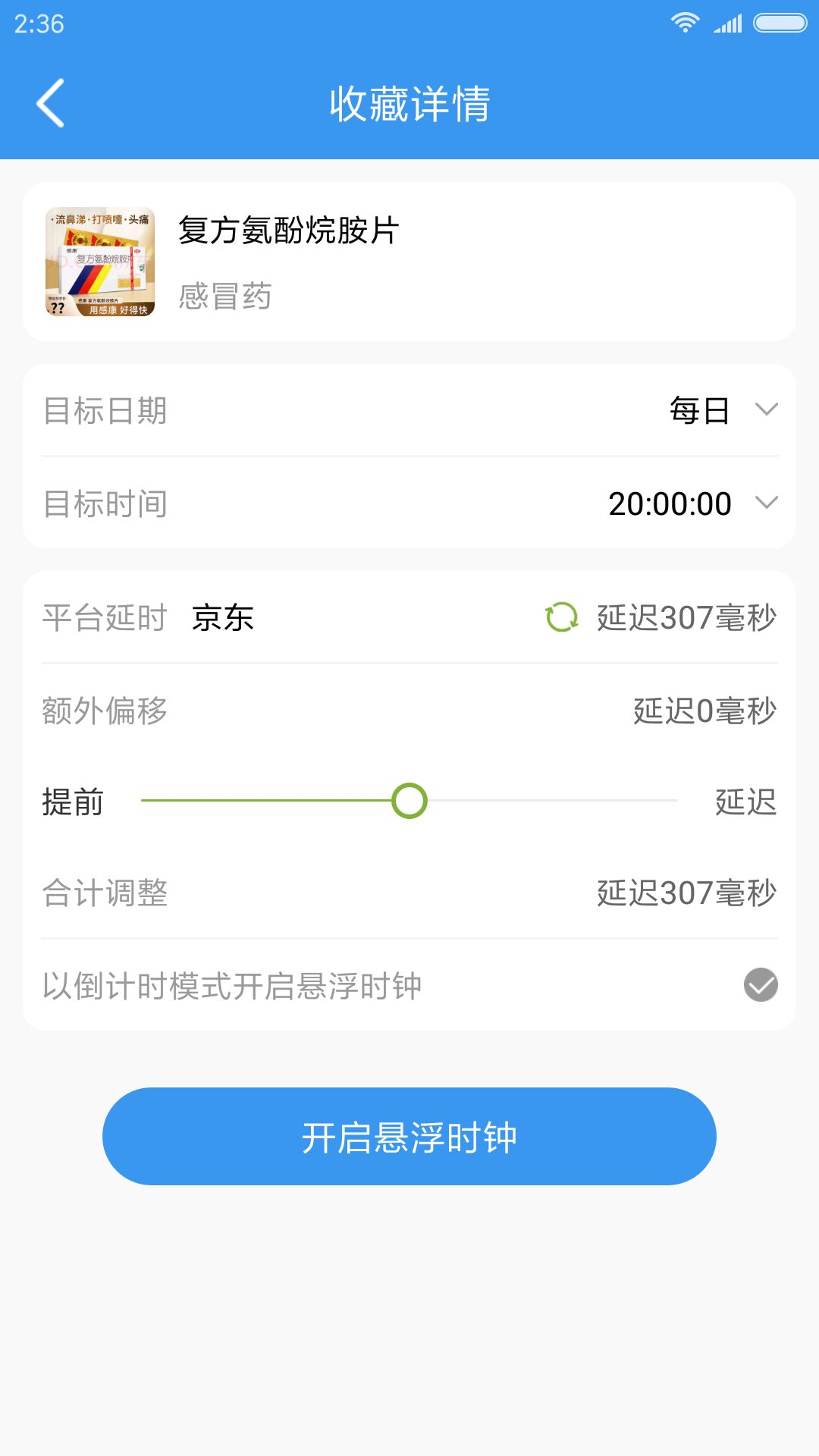
Task: Tap the cellular signal icon in status bar
Action: point(728,23)
